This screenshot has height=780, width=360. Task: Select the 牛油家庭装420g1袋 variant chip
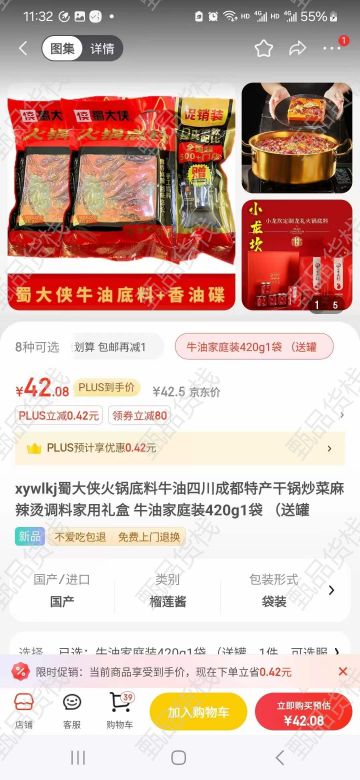point(254,346)
